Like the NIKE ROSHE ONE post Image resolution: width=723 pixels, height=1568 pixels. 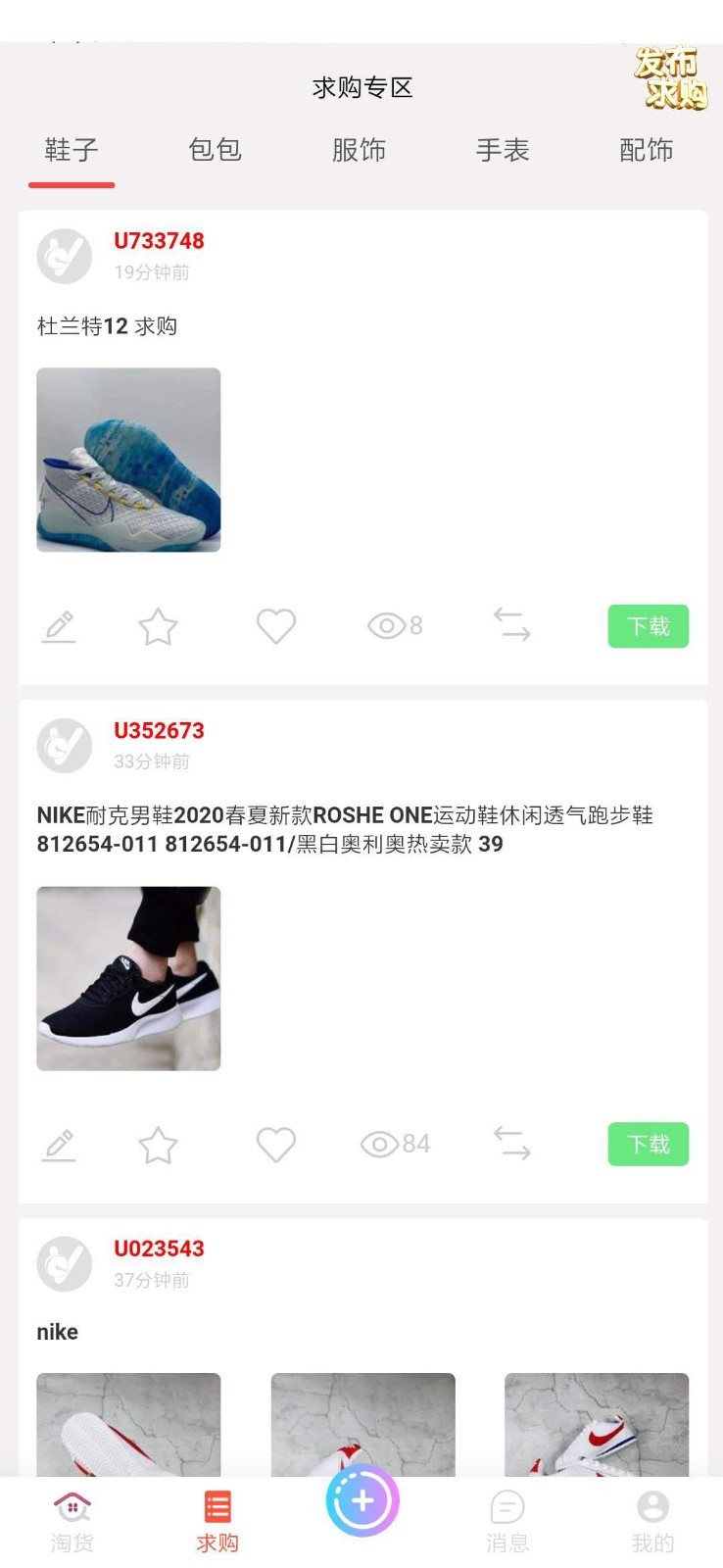pyautogui.click(x=275, y=1145)
